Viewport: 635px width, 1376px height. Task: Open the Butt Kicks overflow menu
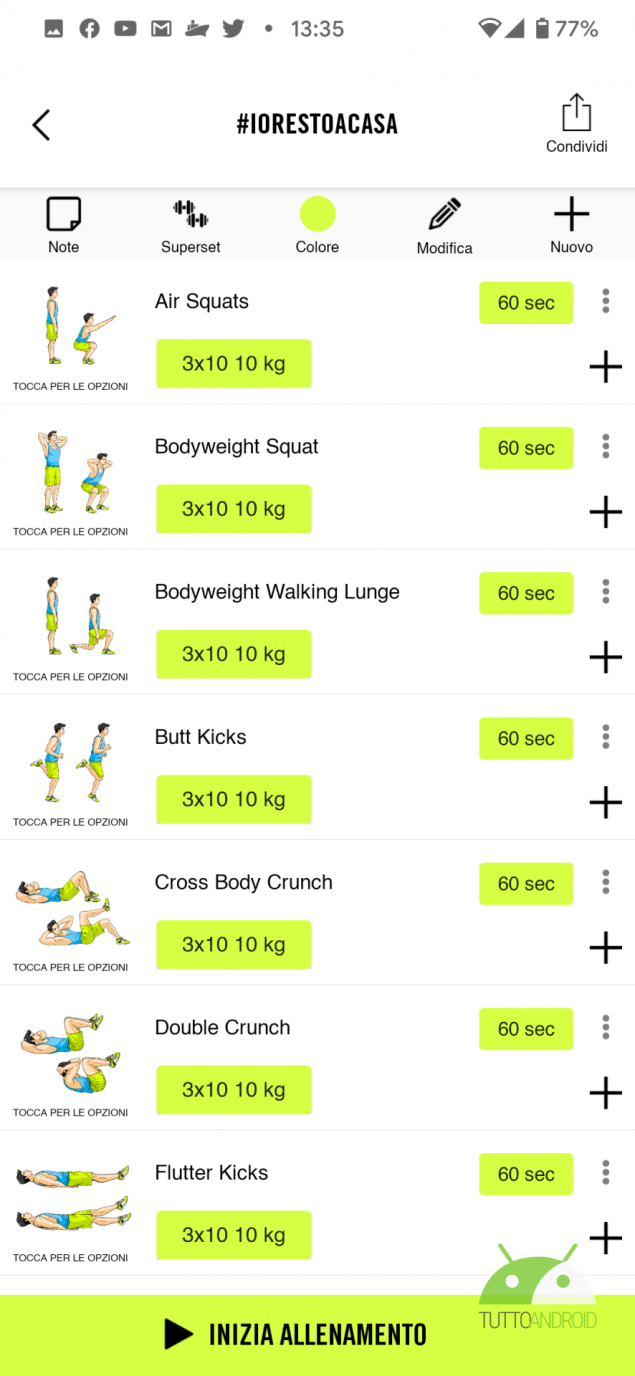pos(605,737)
